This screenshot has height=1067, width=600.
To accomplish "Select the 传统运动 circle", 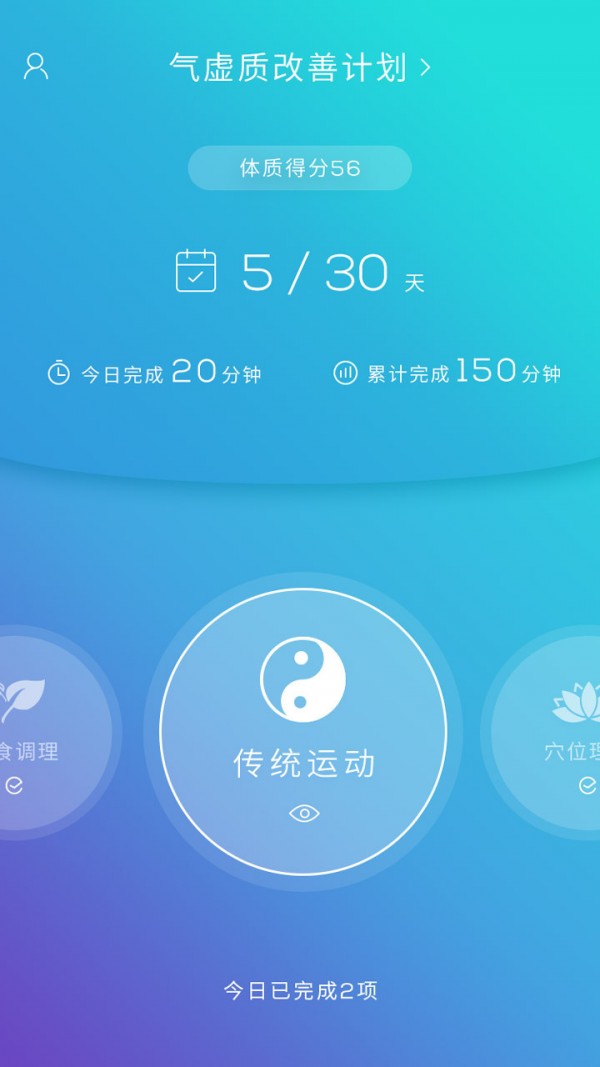I will pyautogui.click(x=303, y=732).
